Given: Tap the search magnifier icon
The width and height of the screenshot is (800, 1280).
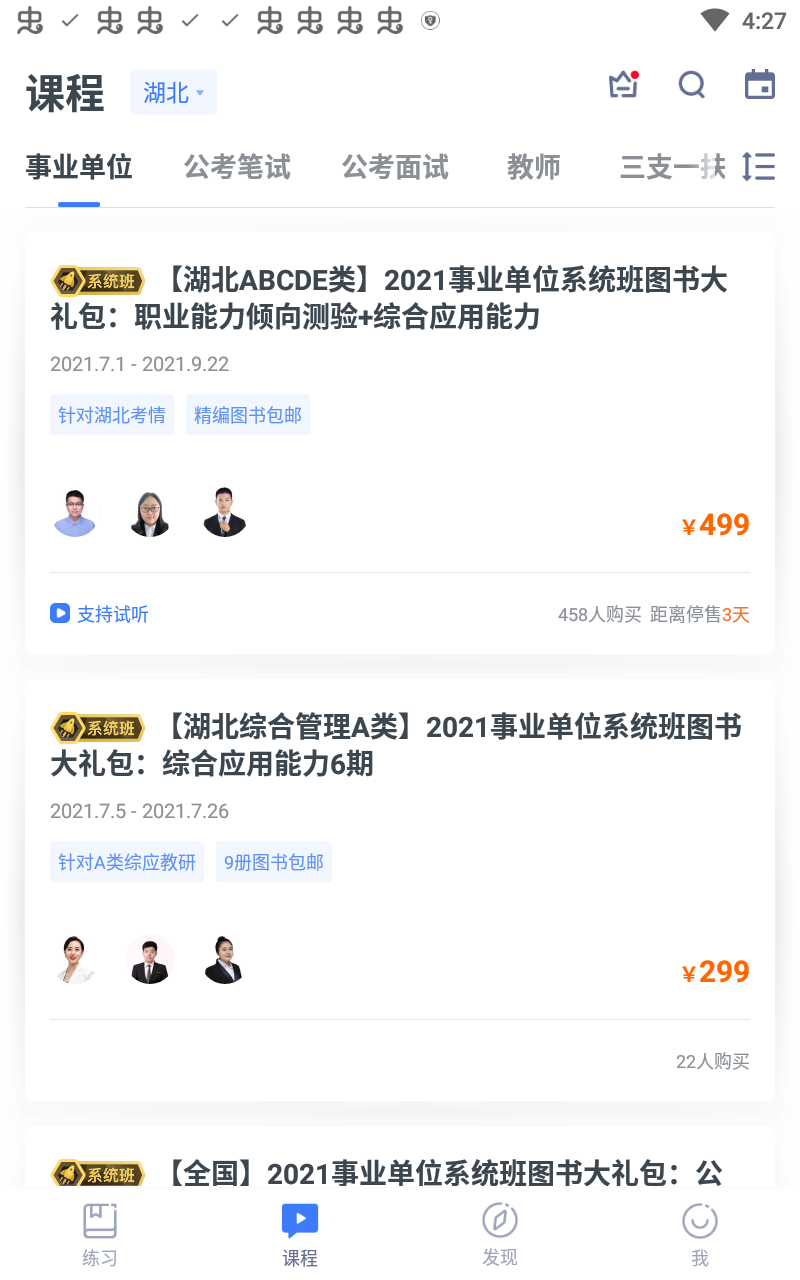Looking at the screenshot, I should [x=692, y=86].
